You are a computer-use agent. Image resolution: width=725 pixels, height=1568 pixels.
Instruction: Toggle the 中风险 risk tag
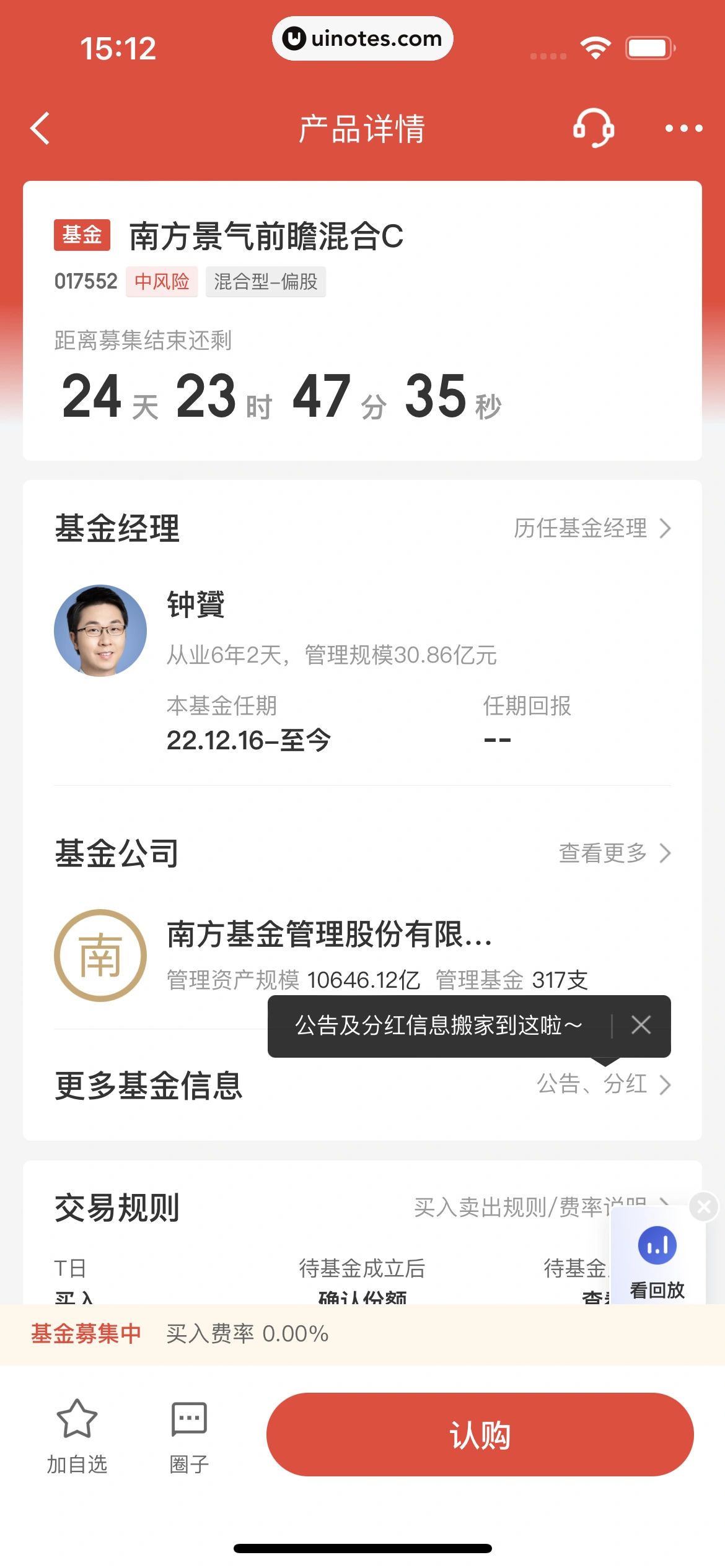pyautogui.click(x=161, y=281)
